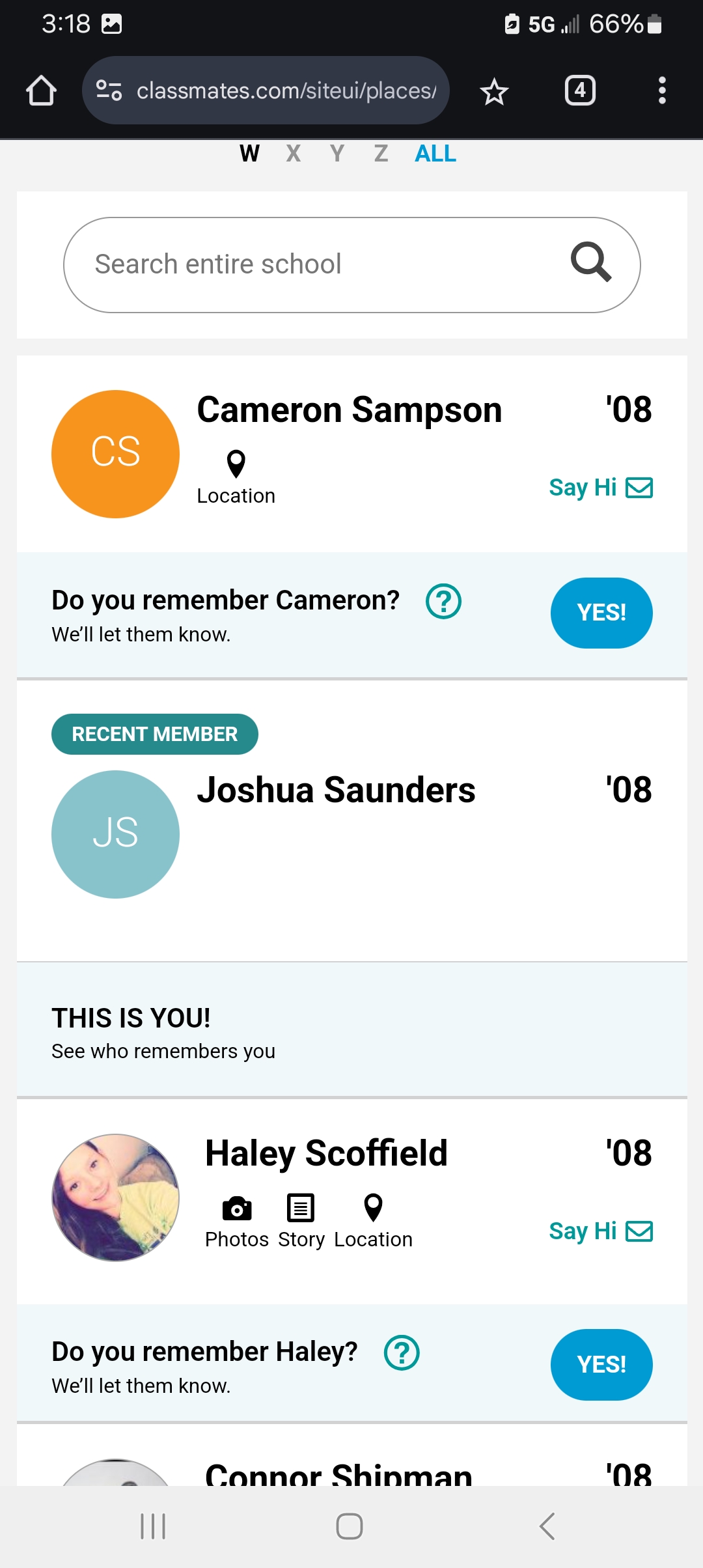Bookmark this page with the star
This screenshot has width=703, height=1568.
click(x=494, y=91)
